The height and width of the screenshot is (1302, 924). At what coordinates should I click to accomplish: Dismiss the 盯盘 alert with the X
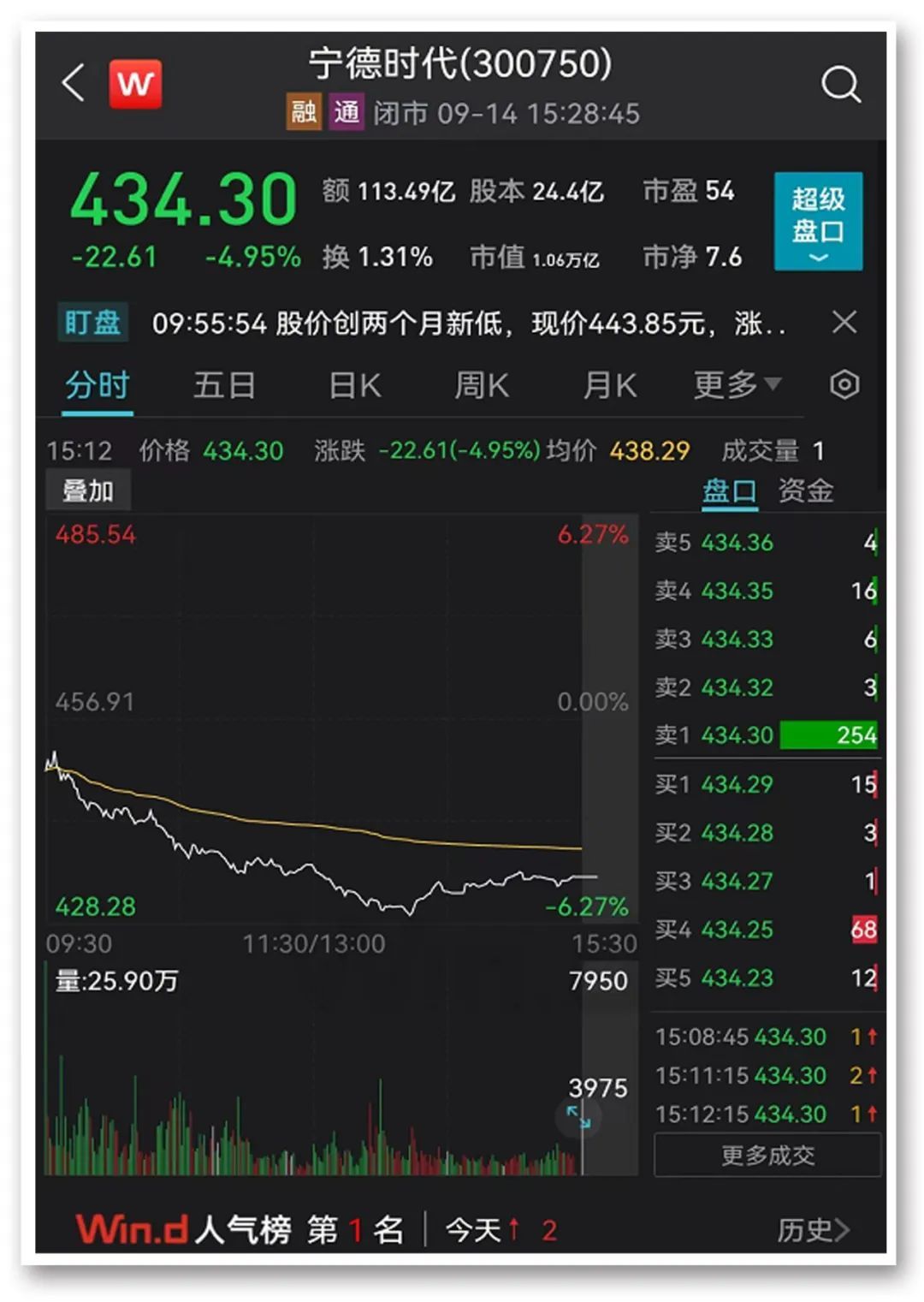[845, 323]
